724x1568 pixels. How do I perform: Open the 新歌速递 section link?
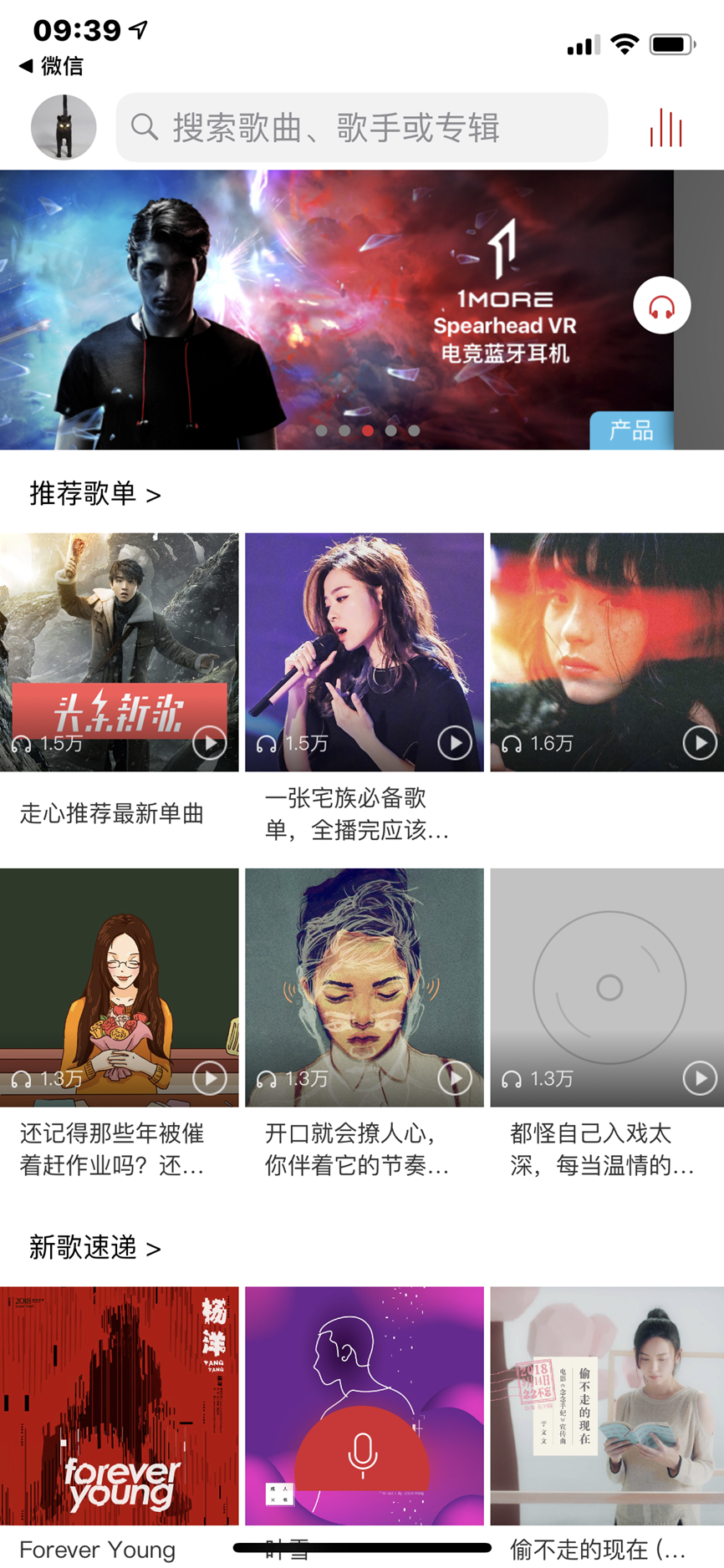click(x=94, y=1248)
